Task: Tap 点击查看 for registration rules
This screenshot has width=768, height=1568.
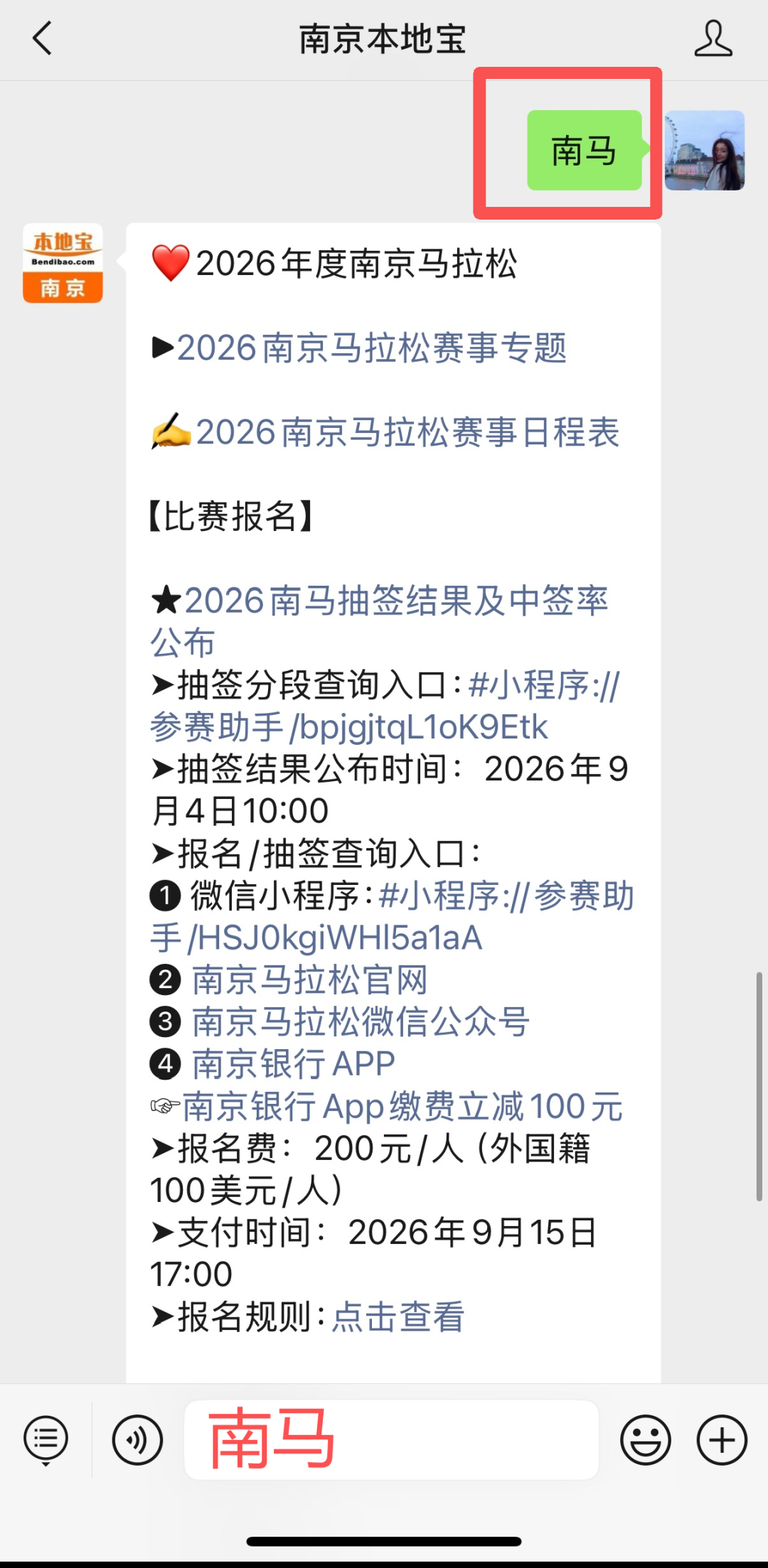Action: pyautogui.click(x=399, y=1317)
